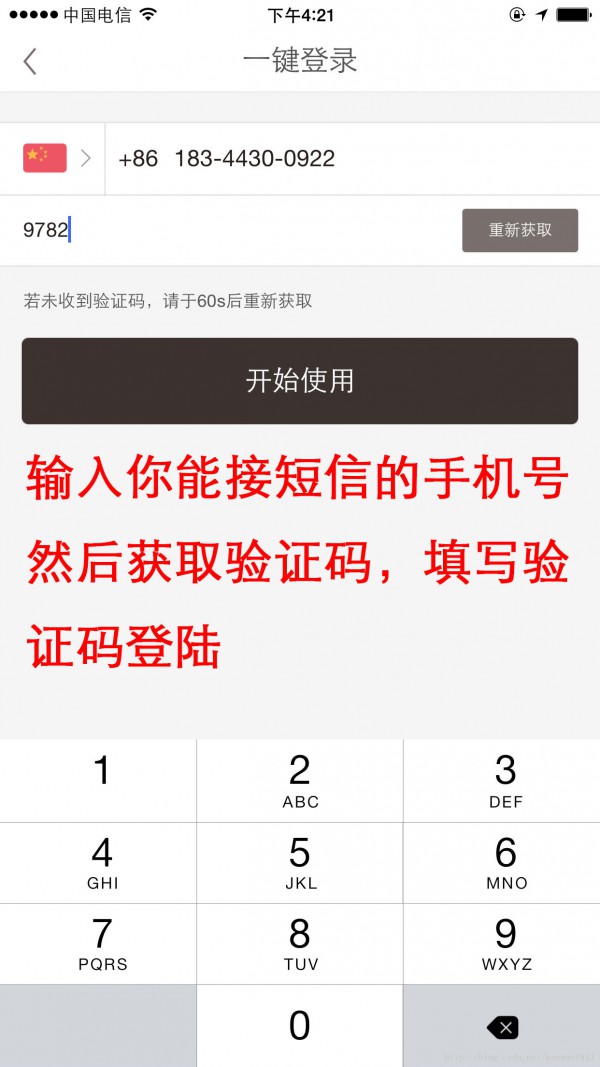Tap keypad key 3 DEF
The image size is (600, 1067).
(505, 781)
